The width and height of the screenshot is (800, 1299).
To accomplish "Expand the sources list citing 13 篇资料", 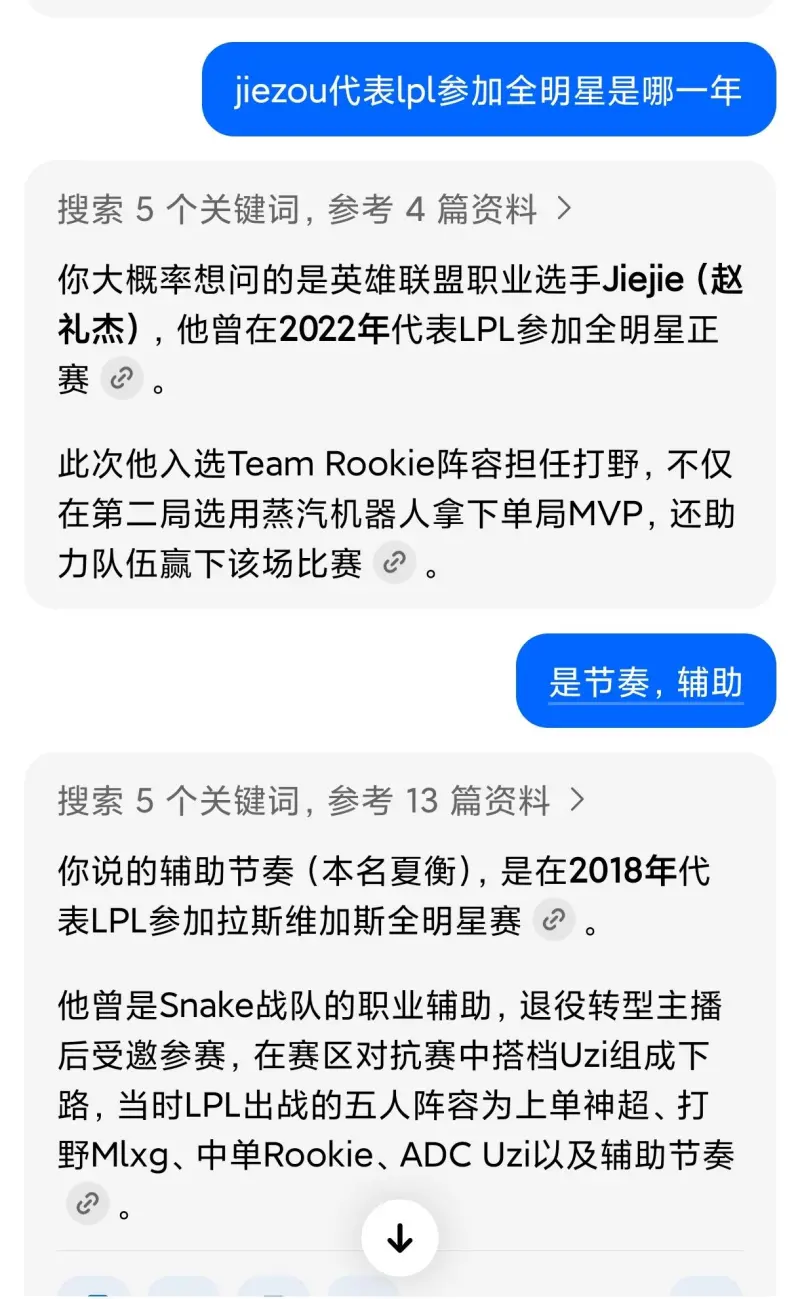I will tap(577, 800).
